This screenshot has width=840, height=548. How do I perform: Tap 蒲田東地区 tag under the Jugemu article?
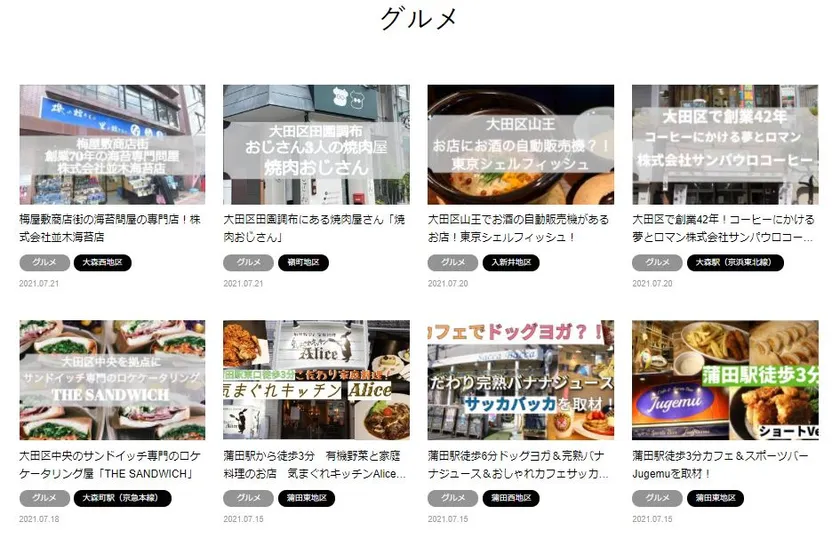pyautogui.click(x=716, y=498)
